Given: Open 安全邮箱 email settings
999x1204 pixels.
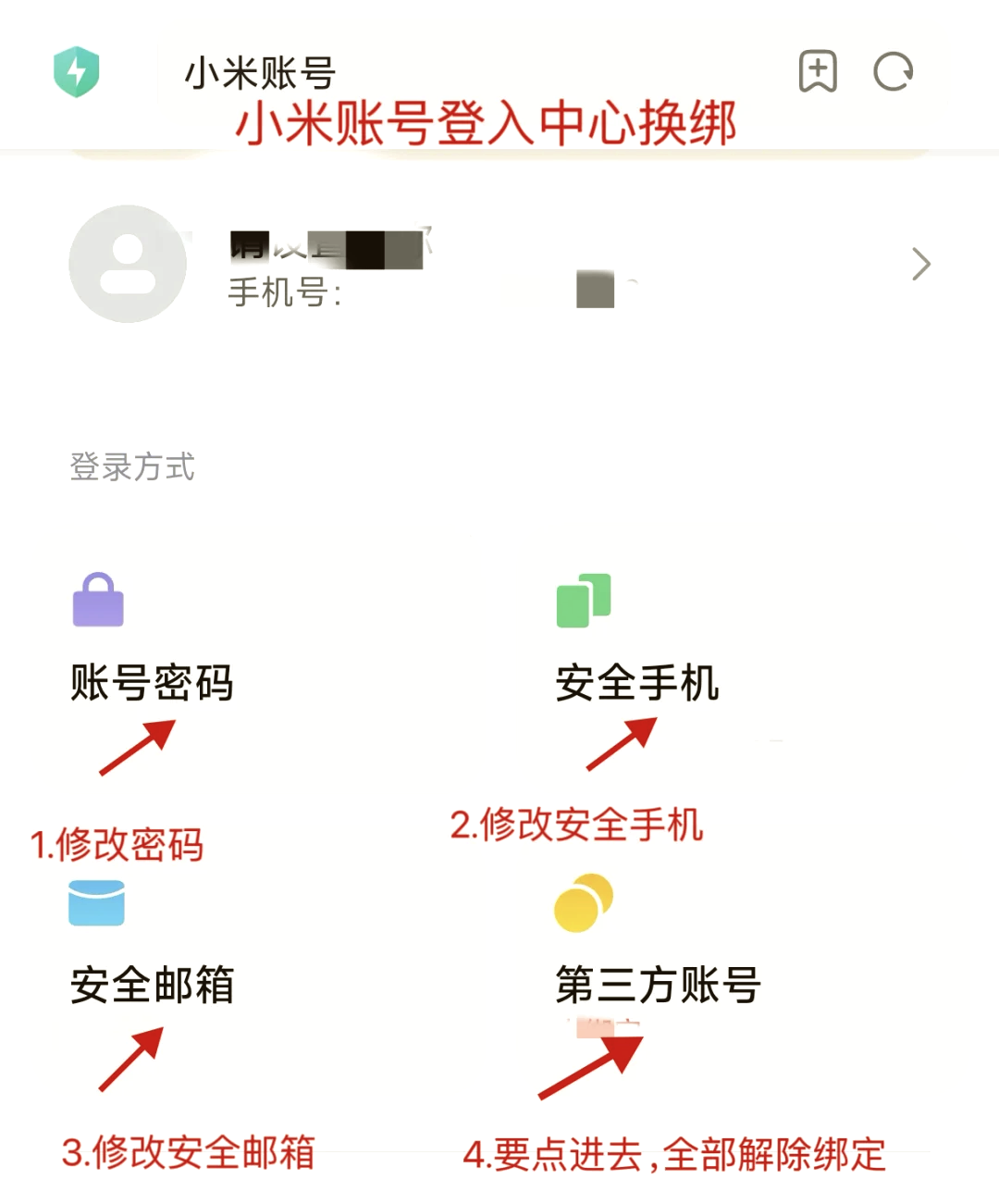Looking at the screenshot, I should (x=152, y=987).
